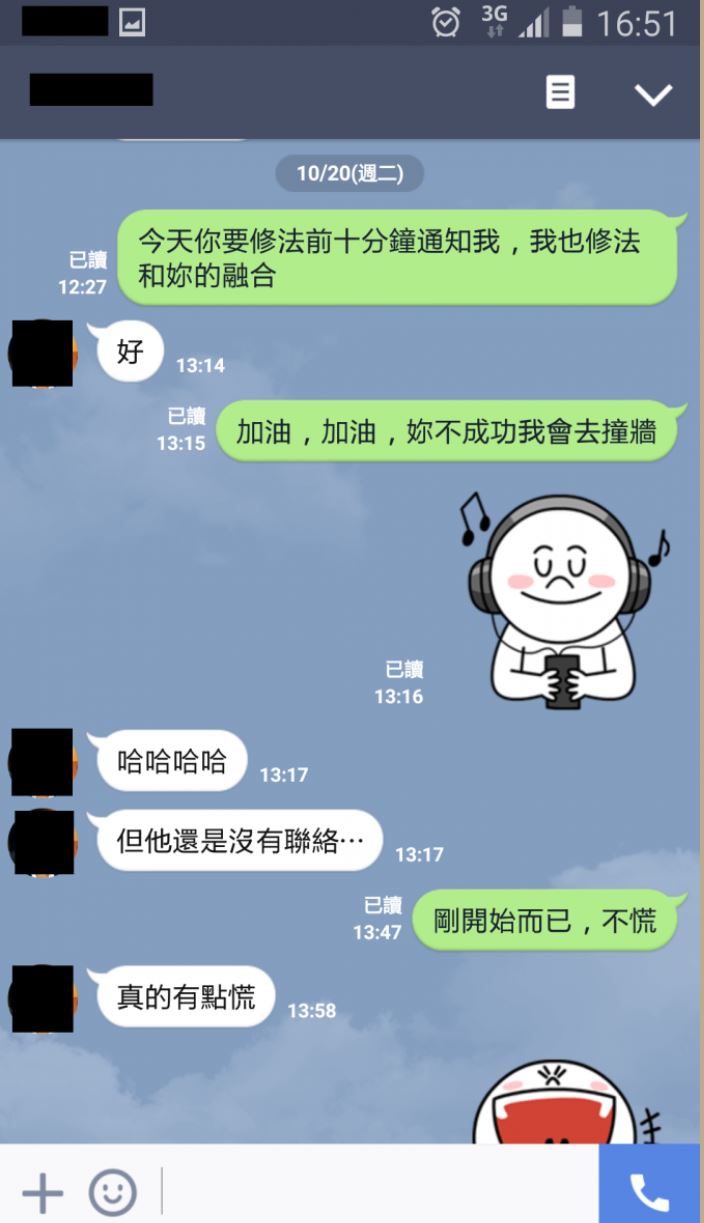Screen dimensions: 704x1223
Task: Start a call with the phone button
Action: [650, 1190]
